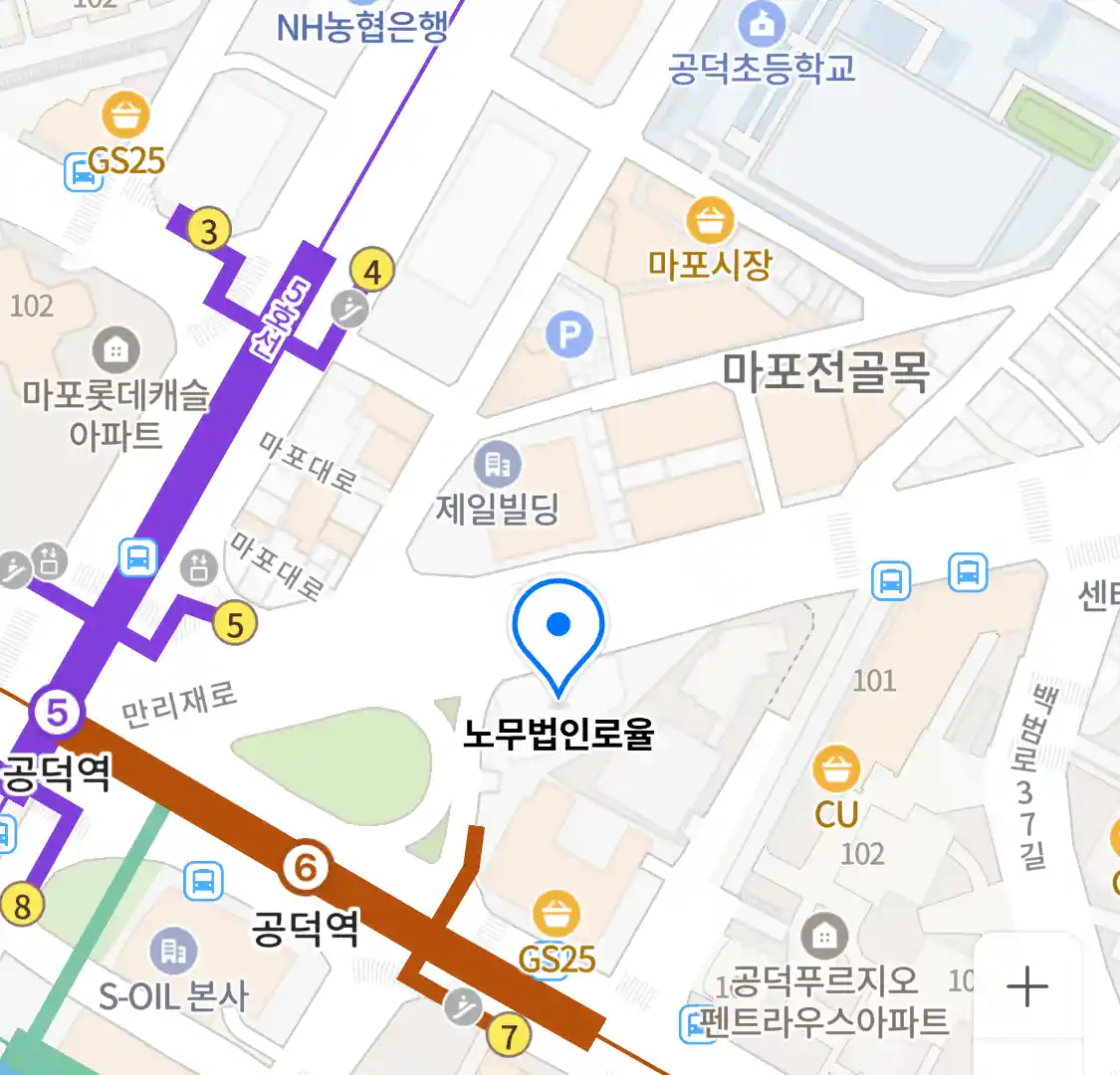Open the 마포시장 market marker
Viewport: 1120px width, 1075px height.
pos(709,222)
